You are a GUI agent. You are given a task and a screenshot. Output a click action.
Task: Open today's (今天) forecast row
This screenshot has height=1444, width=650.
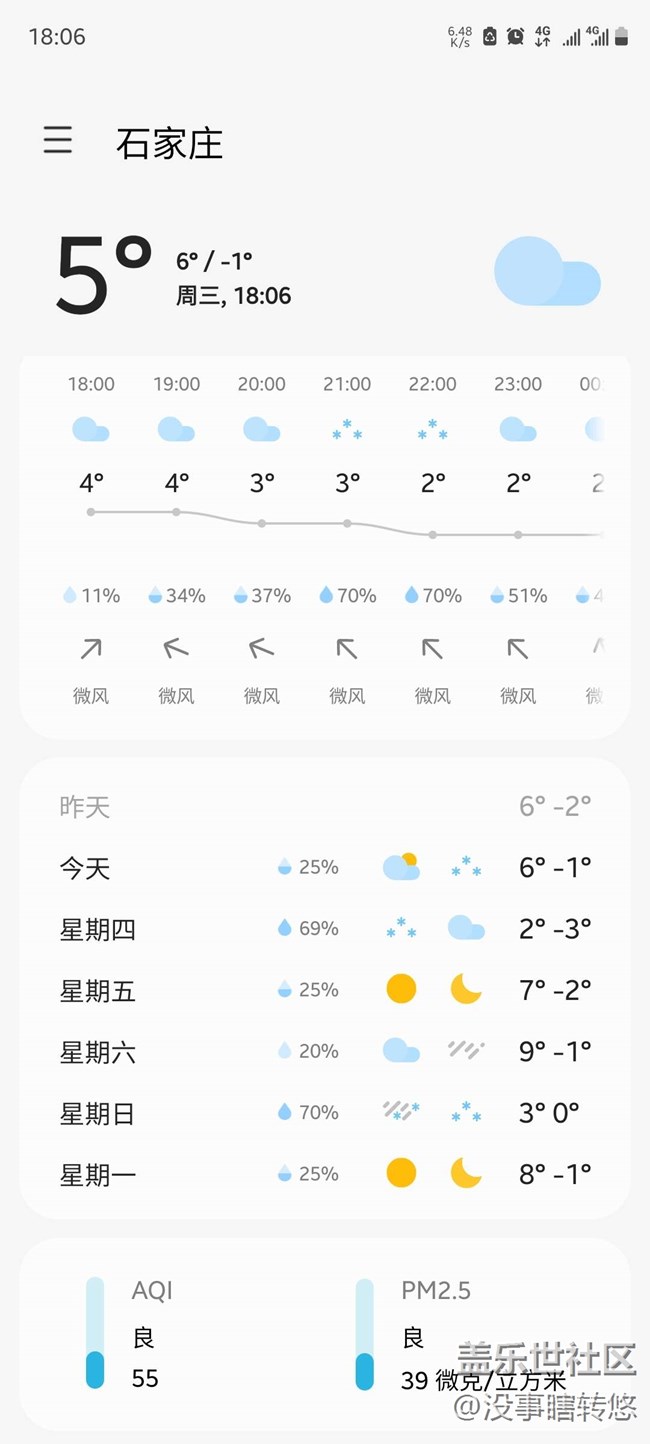tap(325, 867)
